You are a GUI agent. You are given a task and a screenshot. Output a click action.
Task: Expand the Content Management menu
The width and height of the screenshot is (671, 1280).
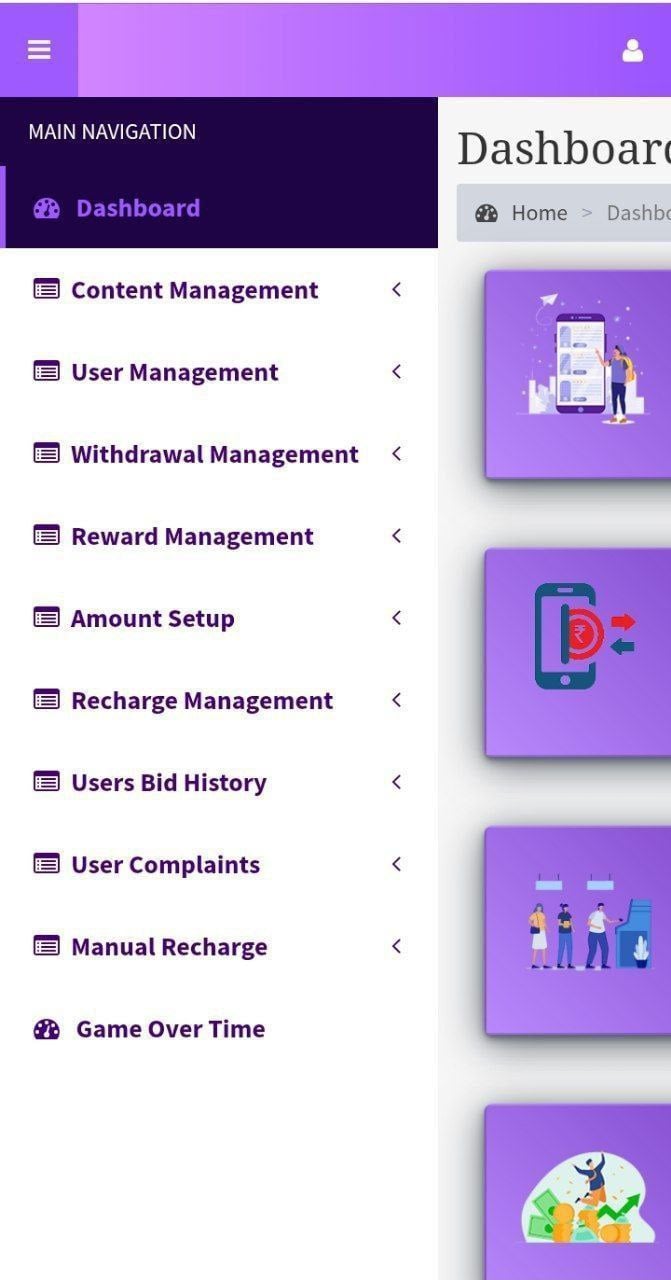click(195, 290)
